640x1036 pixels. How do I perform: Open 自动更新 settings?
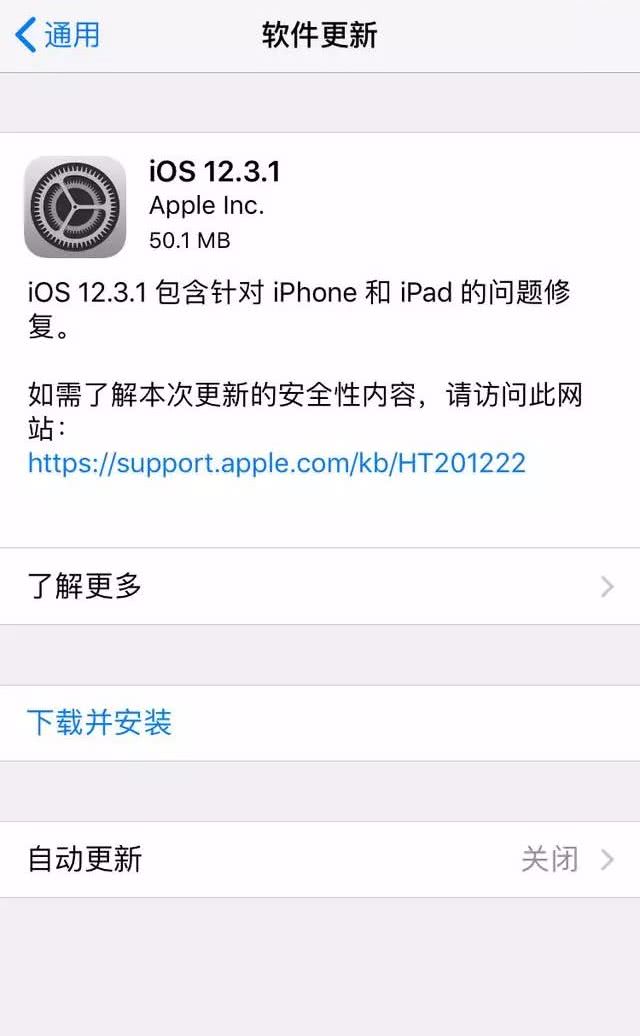320,859
